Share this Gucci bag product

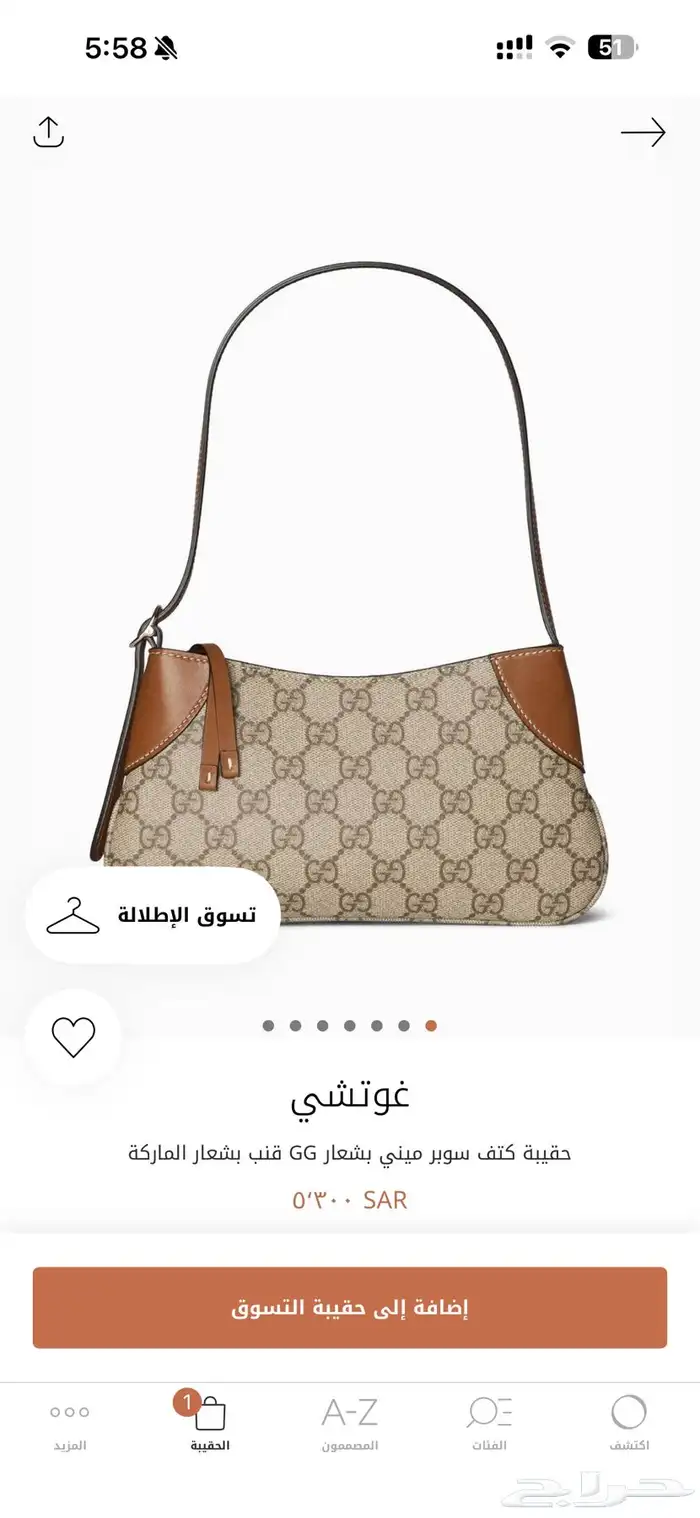point(48,132)
